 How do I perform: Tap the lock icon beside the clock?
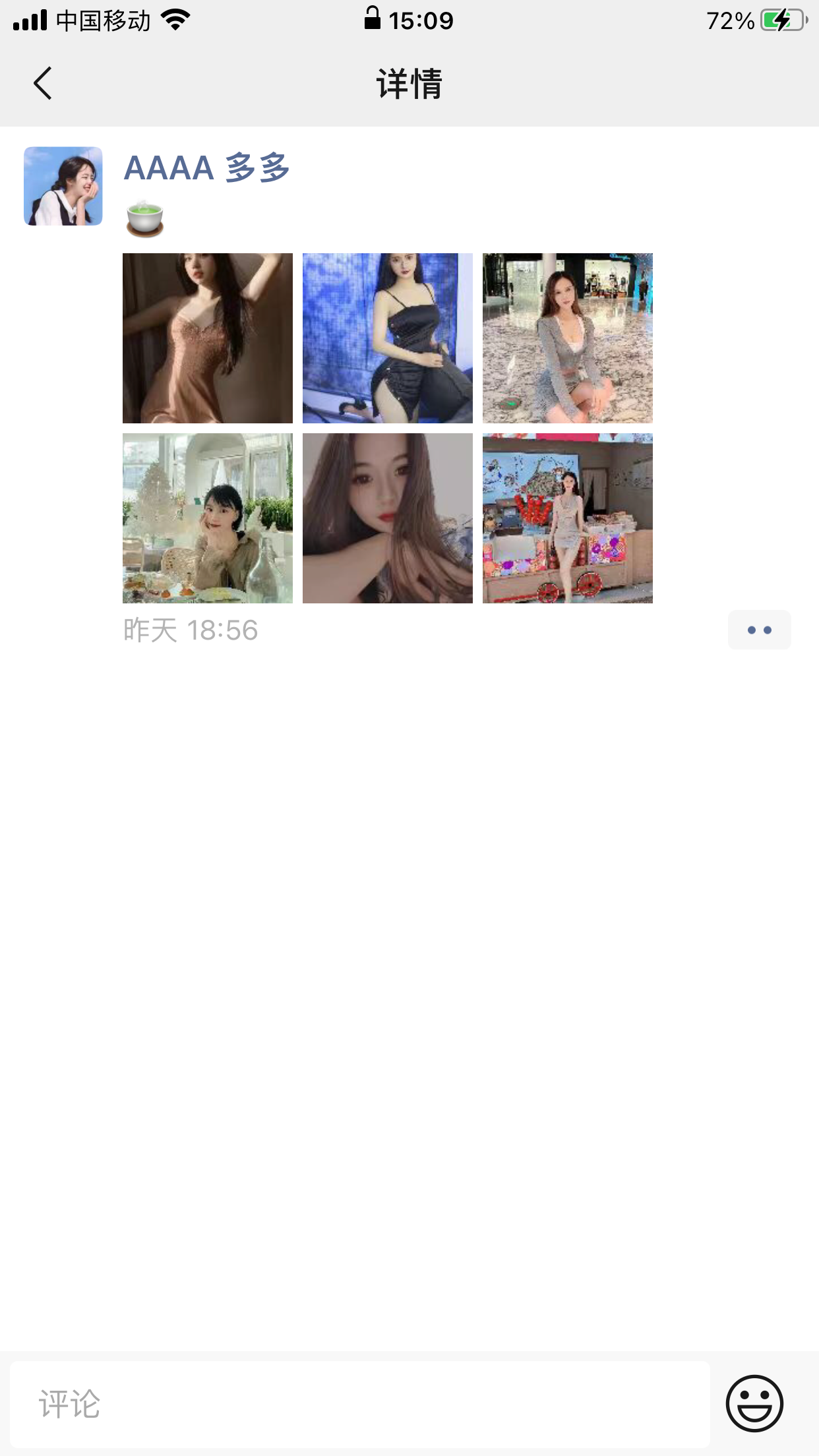[372, 20]
